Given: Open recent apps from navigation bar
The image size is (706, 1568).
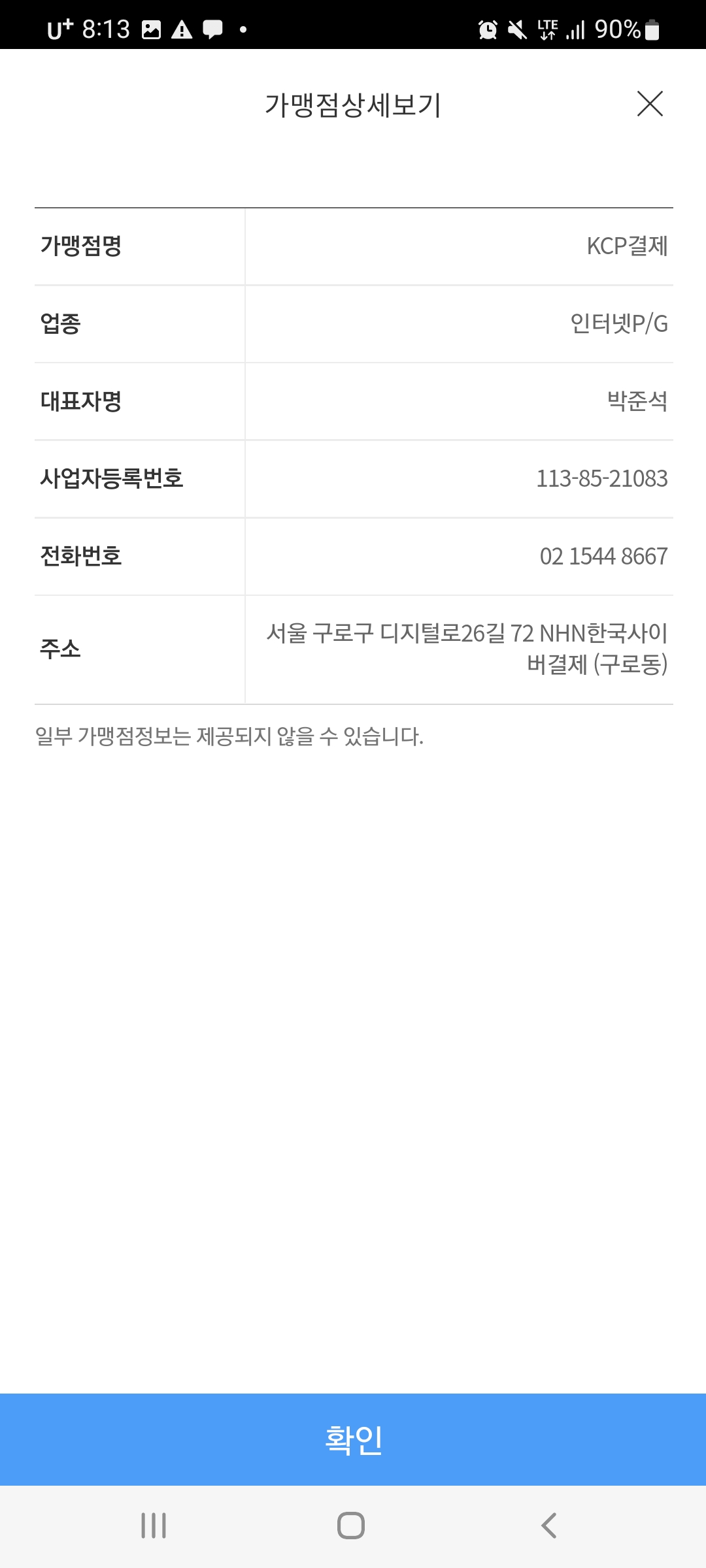Looking at the screenshot, I should coord(154,1526).
